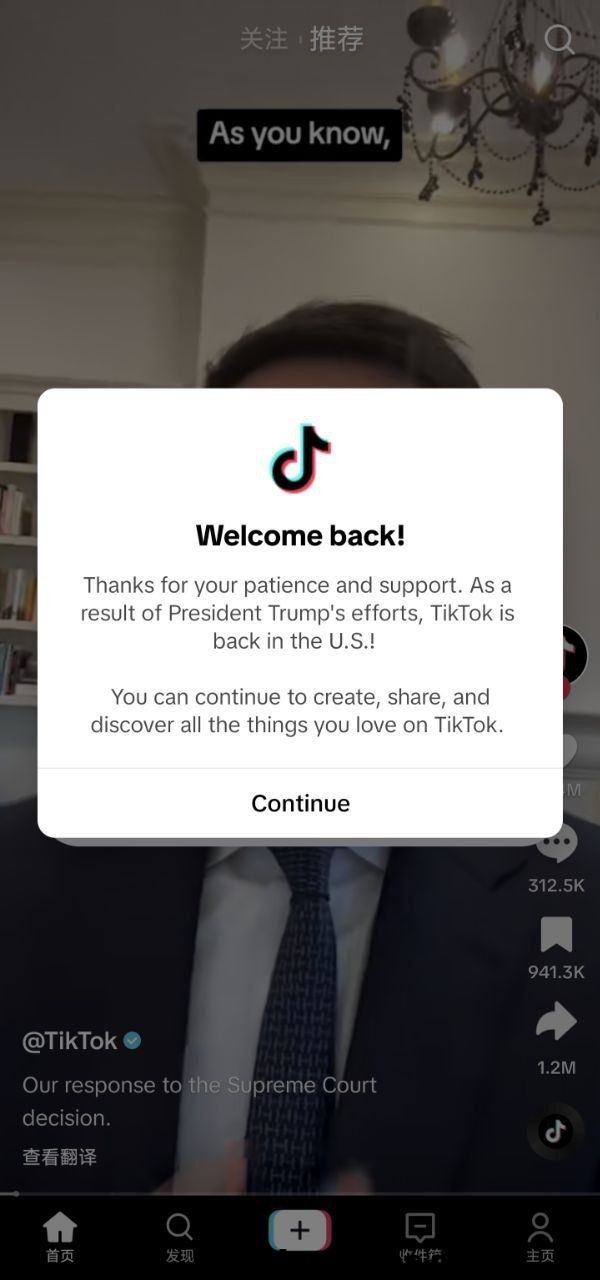Share the video via arrow icon

pyautogui.click(x=556, y=1022)
